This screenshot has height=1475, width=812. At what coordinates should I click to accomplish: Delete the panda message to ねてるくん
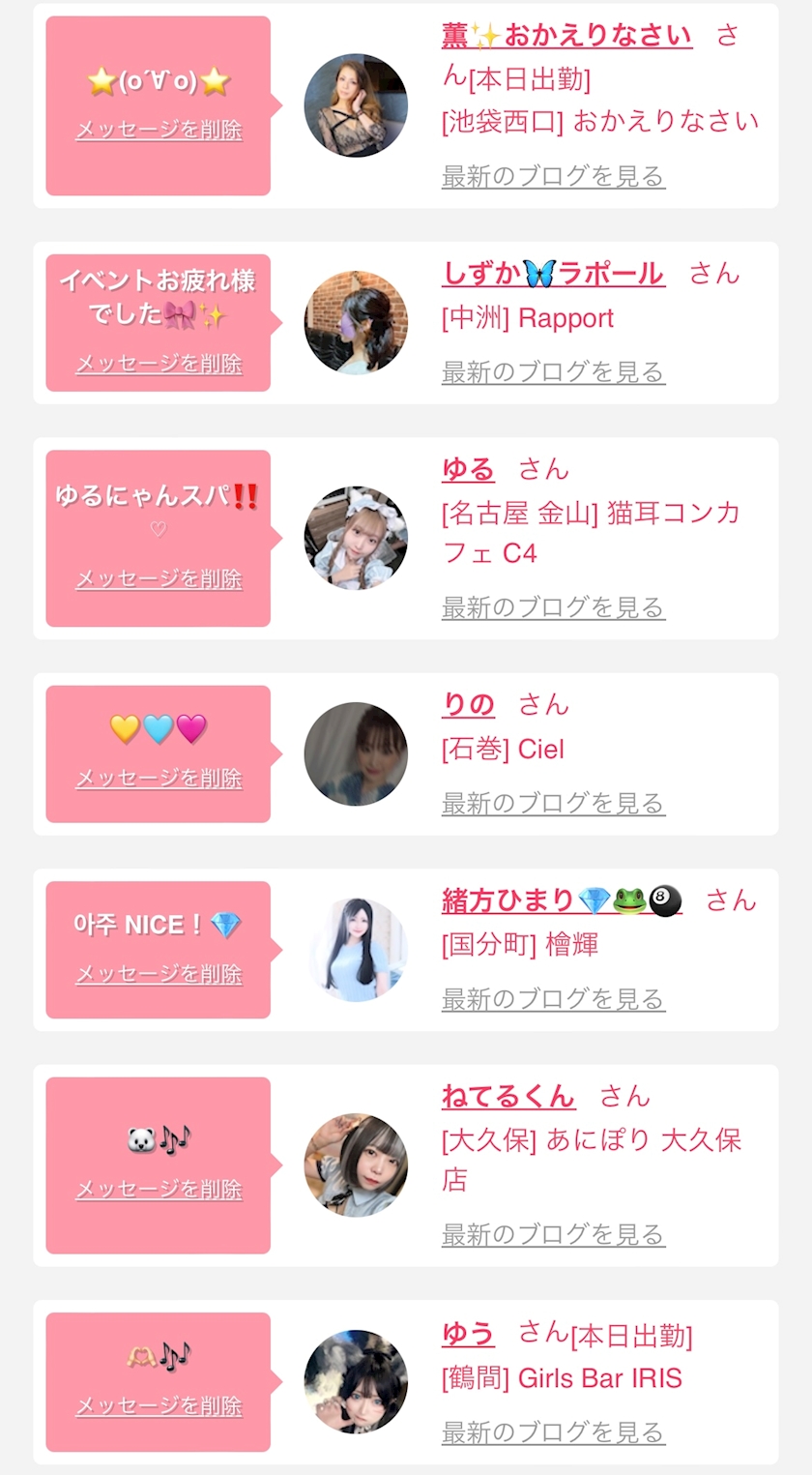click(159, 1189)
